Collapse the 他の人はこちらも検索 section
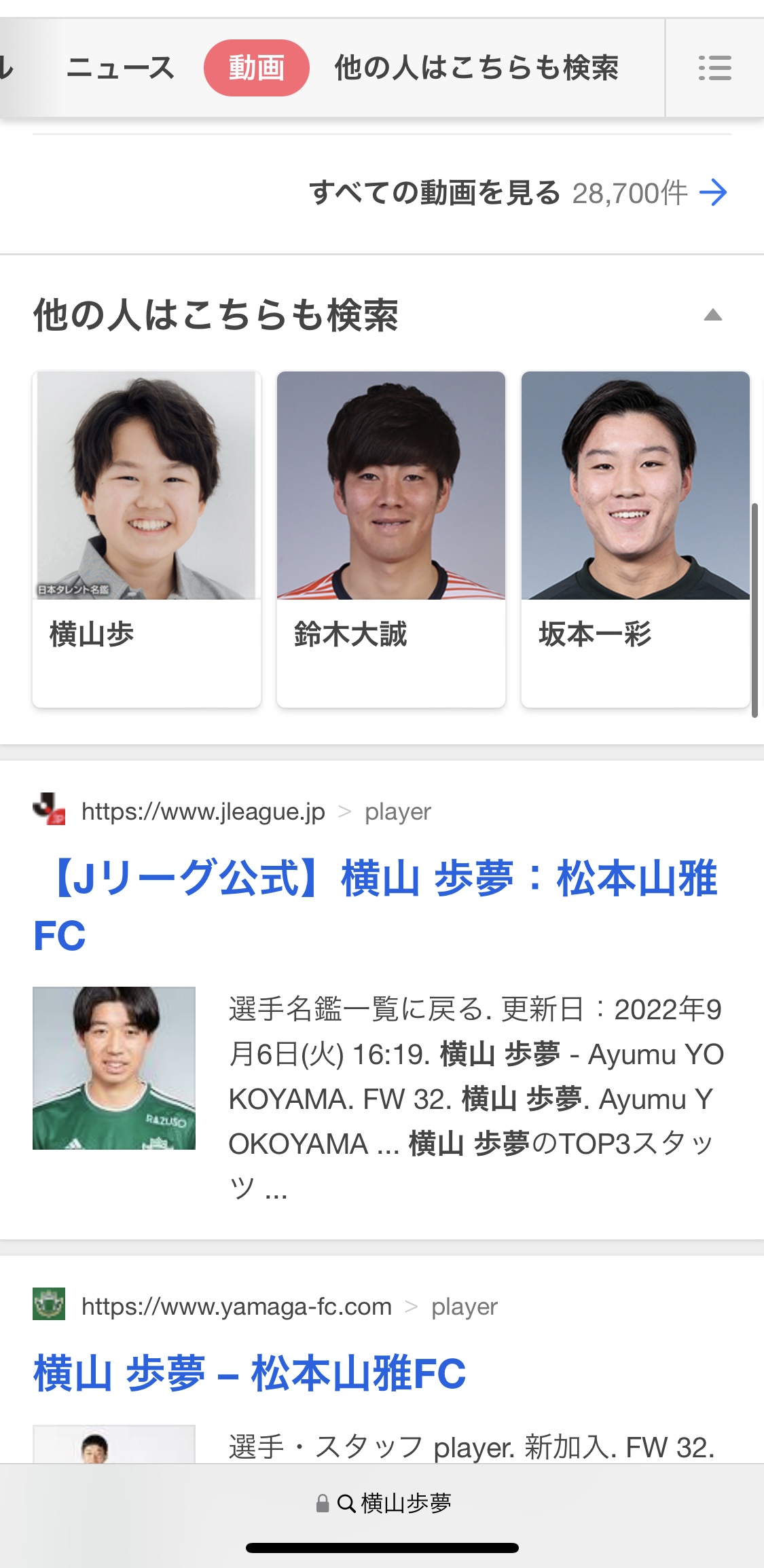This screenshot has height=1568, width=764. click(712, 315)
